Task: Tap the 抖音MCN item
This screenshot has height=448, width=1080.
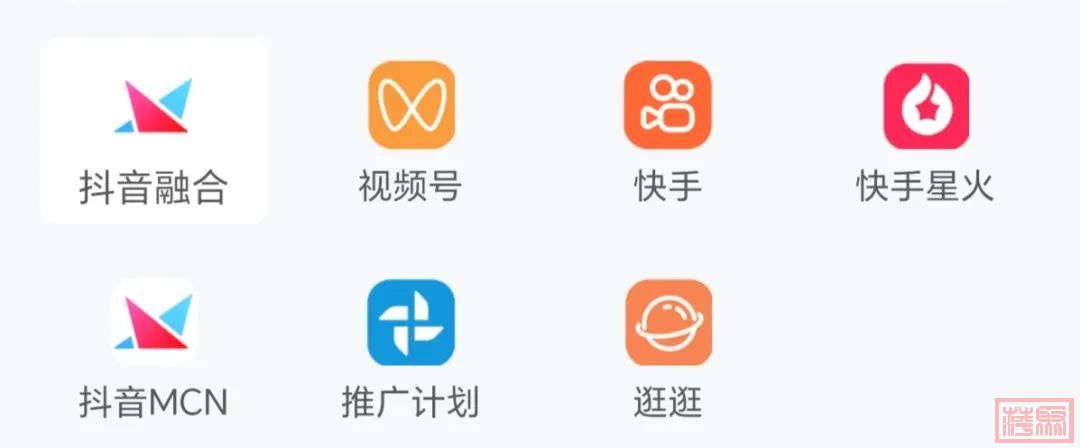Action: (153, 345)
